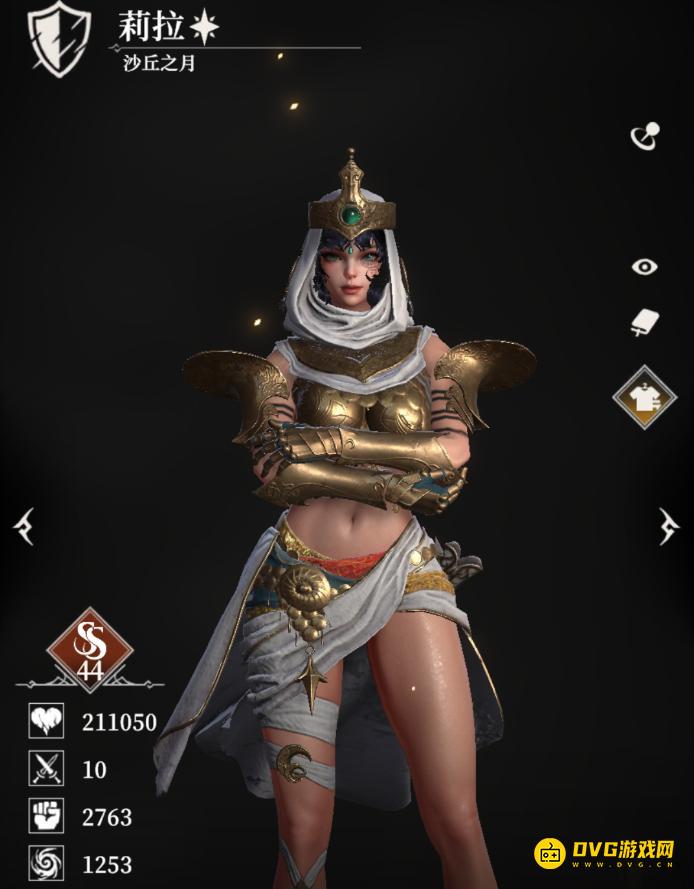The height and width of the screenshot is (889, 694).
Task: Switch to the next character
Action: pyautogui.click(x=669, y=526)
